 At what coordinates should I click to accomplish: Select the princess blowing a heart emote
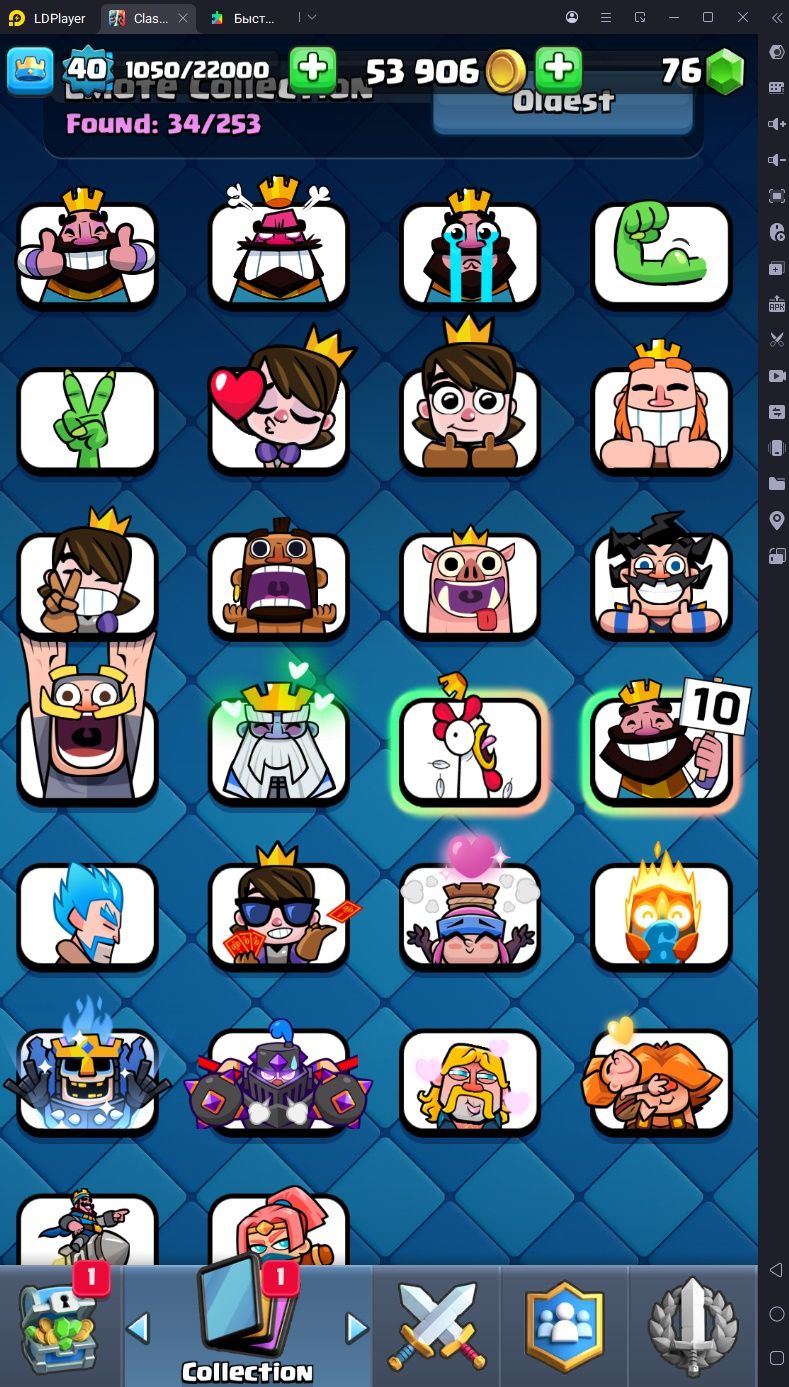279,410
